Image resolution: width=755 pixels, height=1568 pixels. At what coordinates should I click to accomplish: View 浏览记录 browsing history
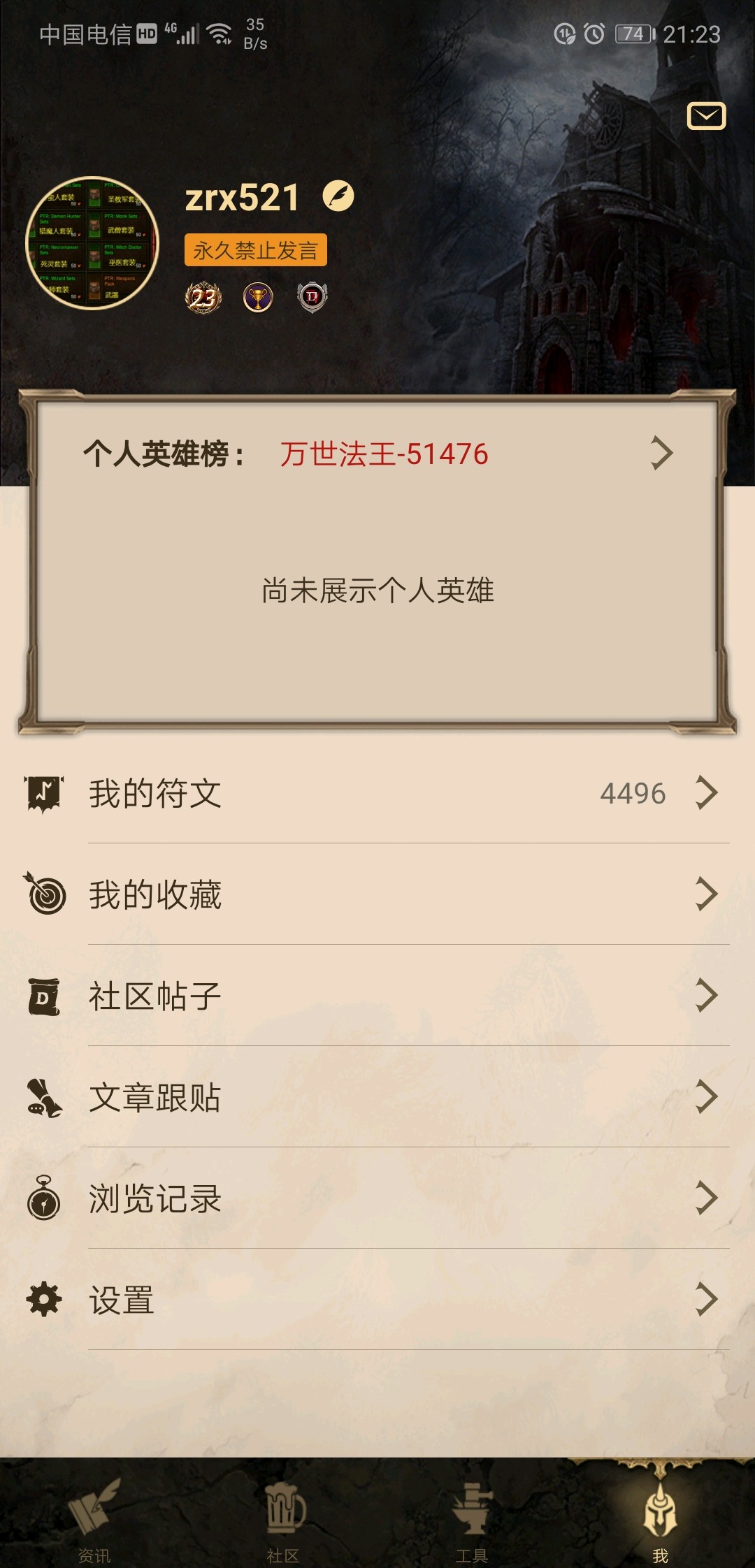pos(377,1198)
